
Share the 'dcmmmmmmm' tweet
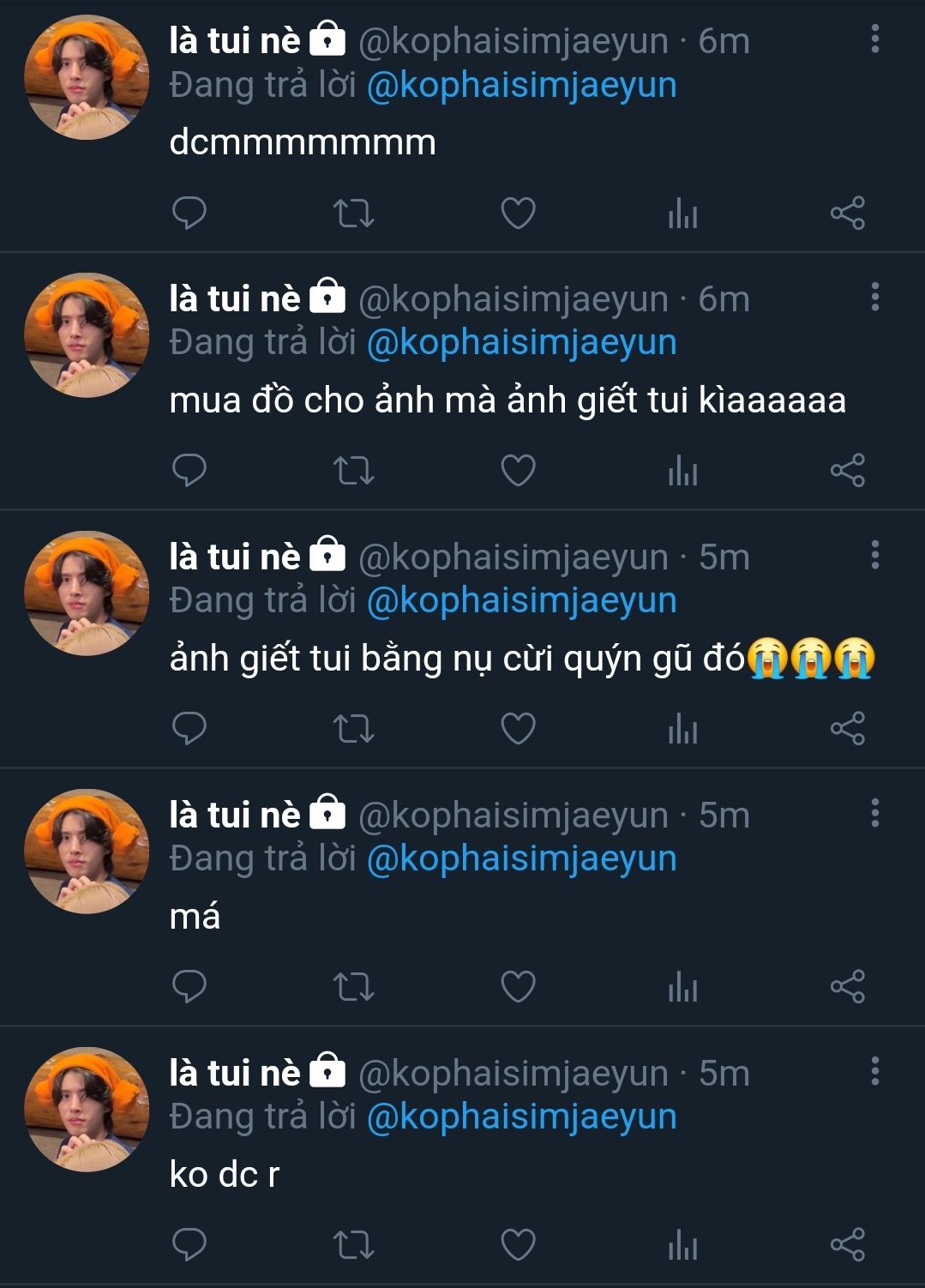847,213
